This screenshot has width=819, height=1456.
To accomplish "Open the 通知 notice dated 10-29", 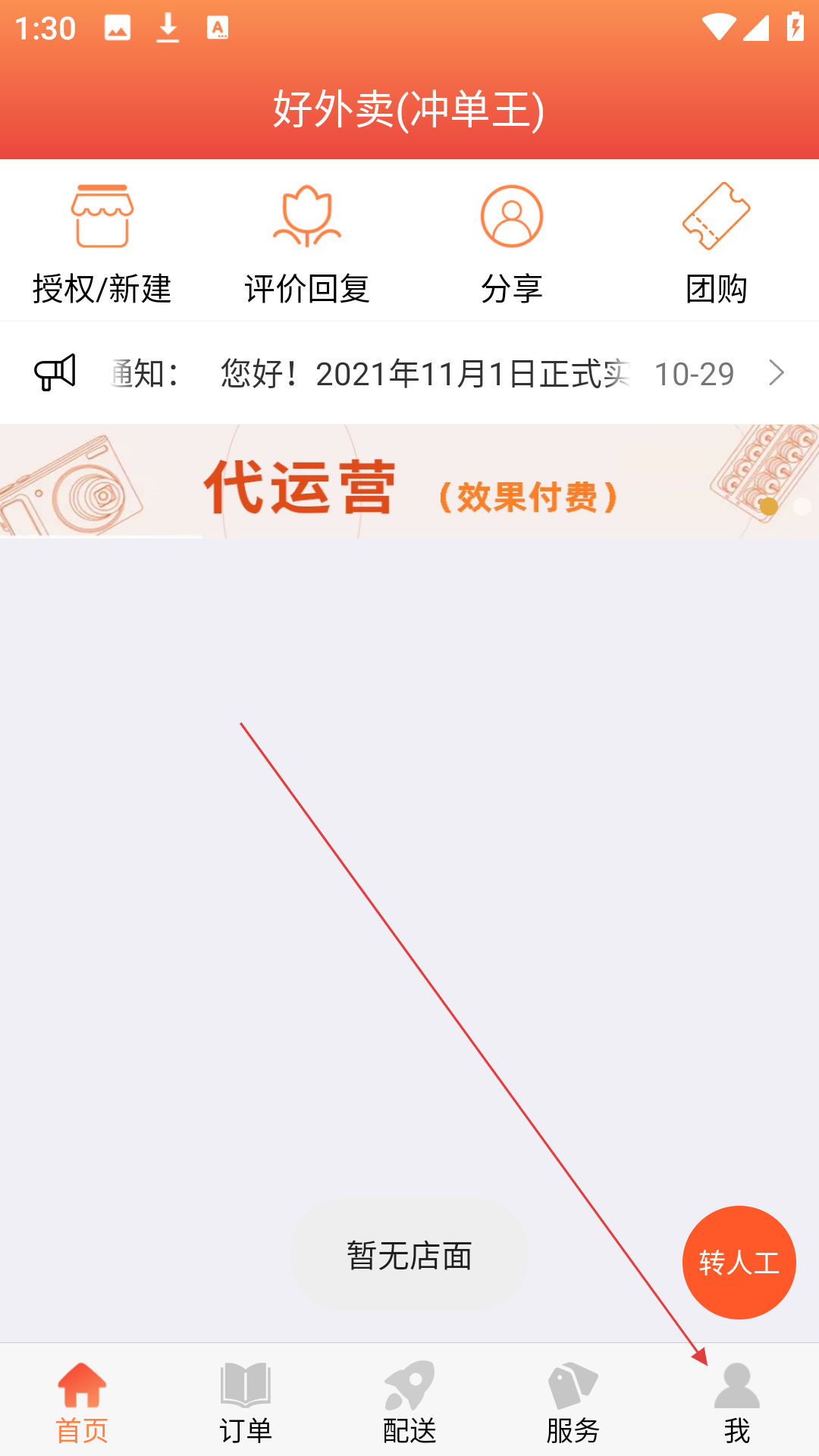I will [x=409, y=373].
